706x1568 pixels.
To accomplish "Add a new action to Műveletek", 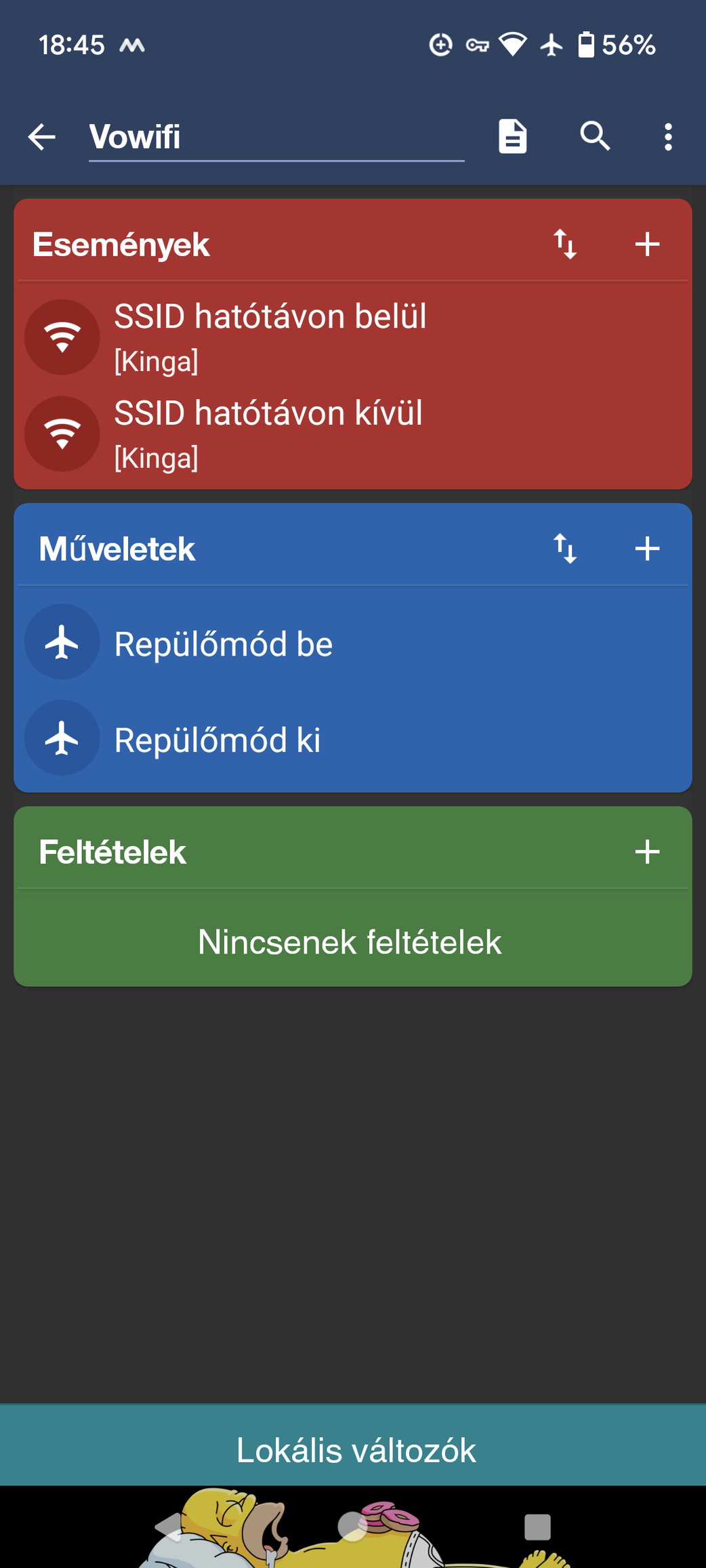I will 647,548.
